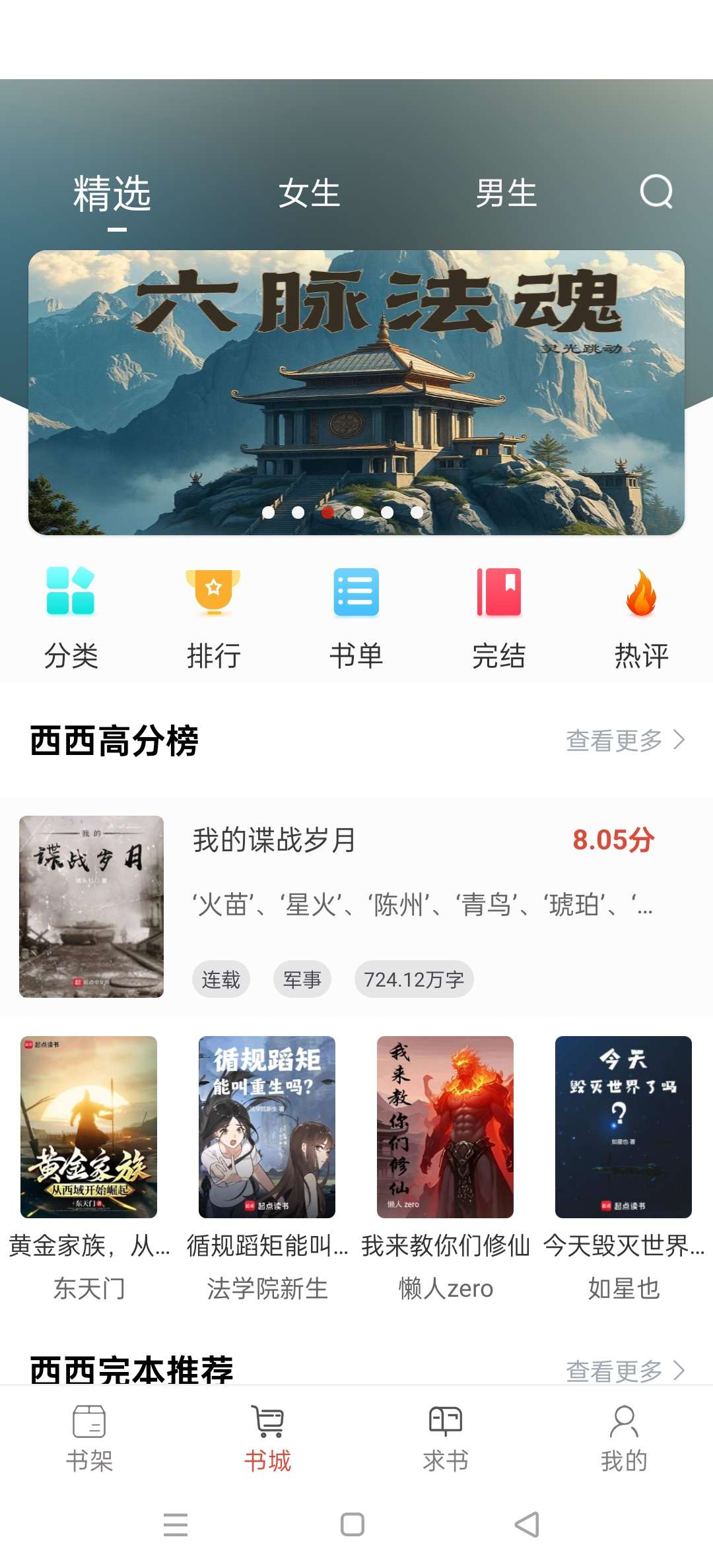Open the 热评 hot reviews shortcut
The width and height of the screenshot is (713, 1568).
[x=641, y=617]
